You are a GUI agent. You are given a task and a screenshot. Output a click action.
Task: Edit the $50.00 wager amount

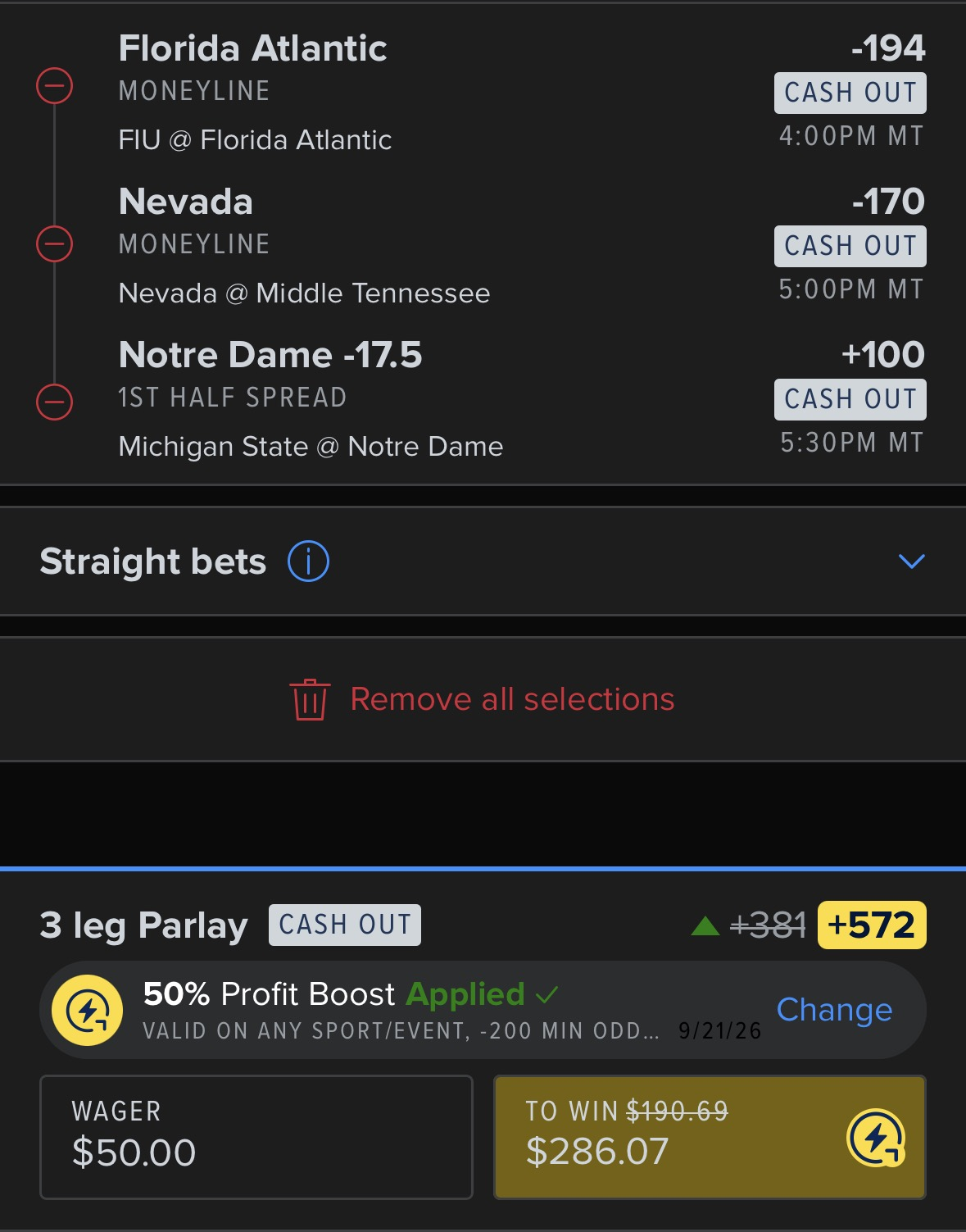256,1137
